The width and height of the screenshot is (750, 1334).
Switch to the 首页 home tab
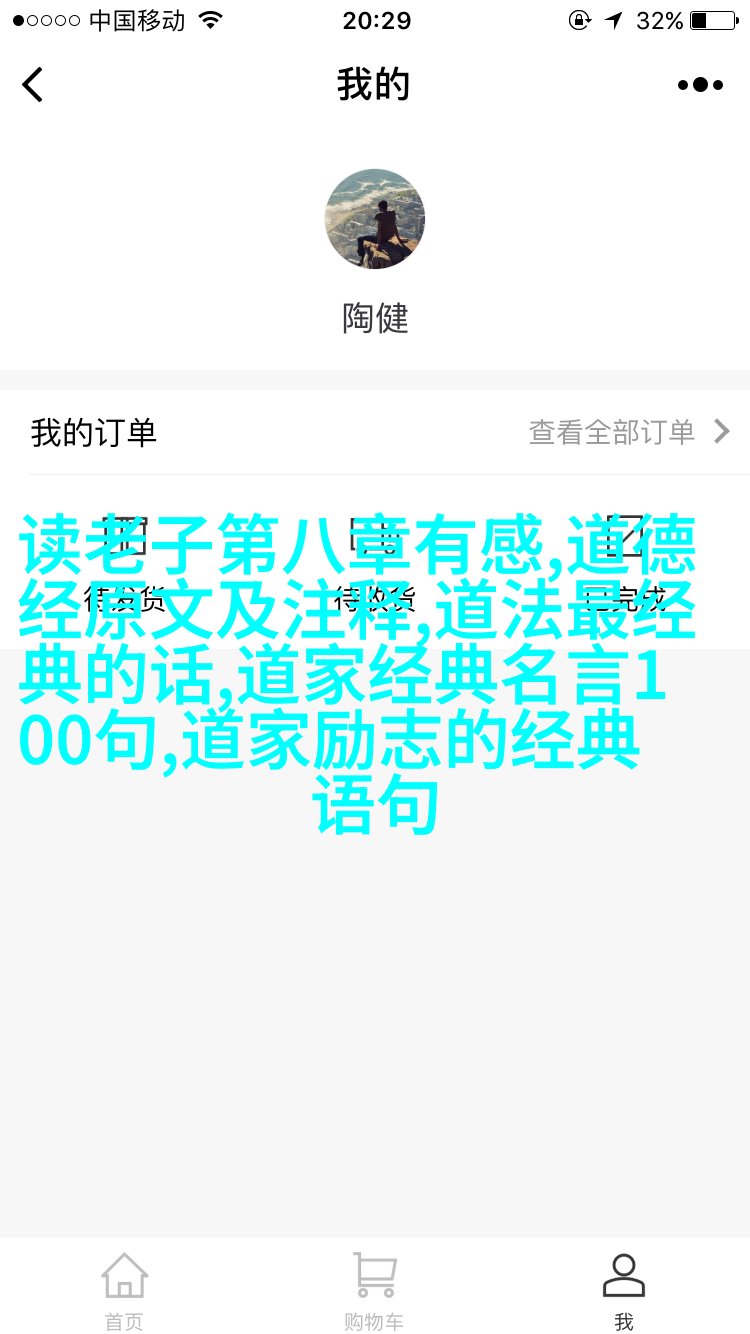tap(125, 1290)
